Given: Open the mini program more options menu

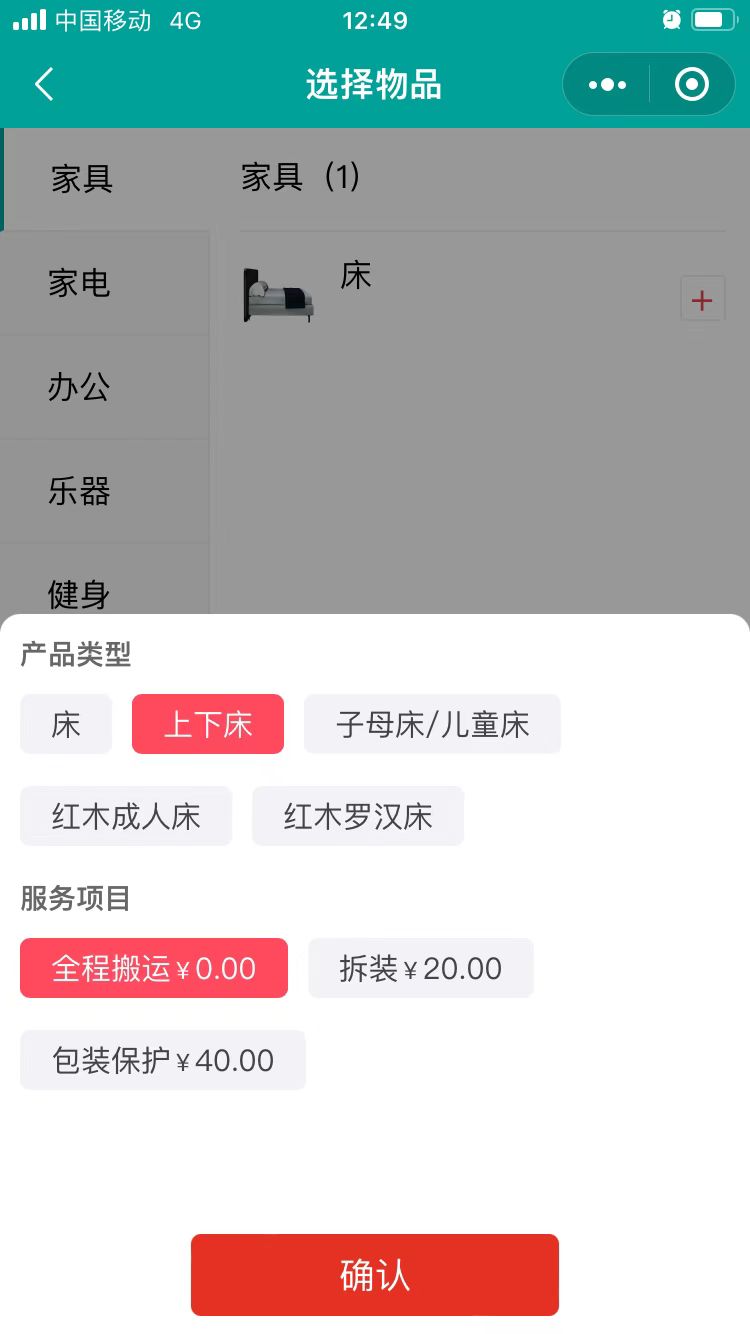Looking at the screenshot, I should point(607,85).
